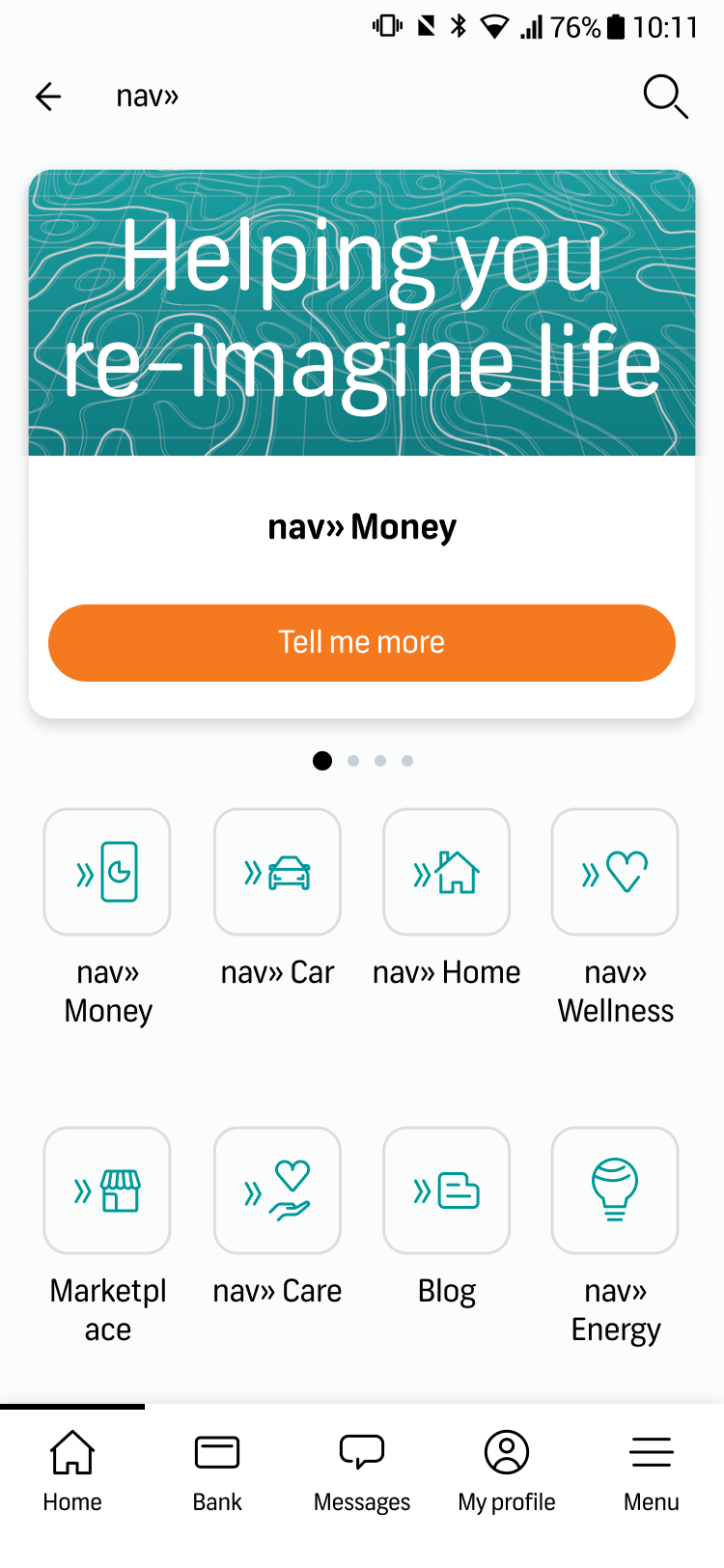Switch to the Bank tab
Image resolution: width=724 pixels, height=1568 pixels.
[x=217, y=1472]
